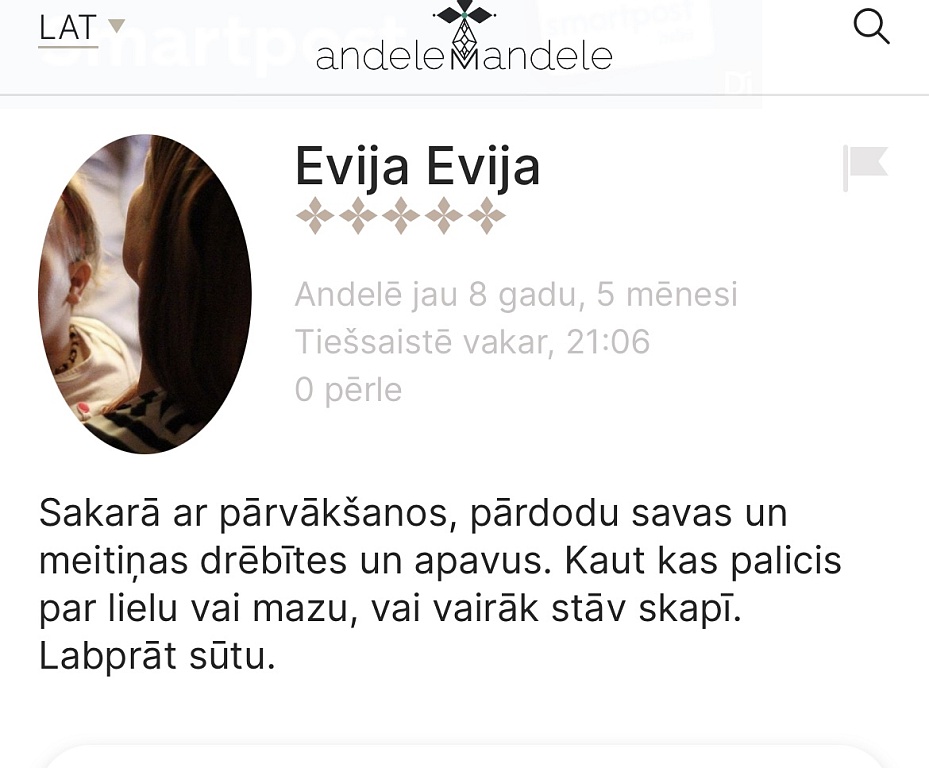
Task: Open the LAT language dropdown
Action: [x=81, y=28]
